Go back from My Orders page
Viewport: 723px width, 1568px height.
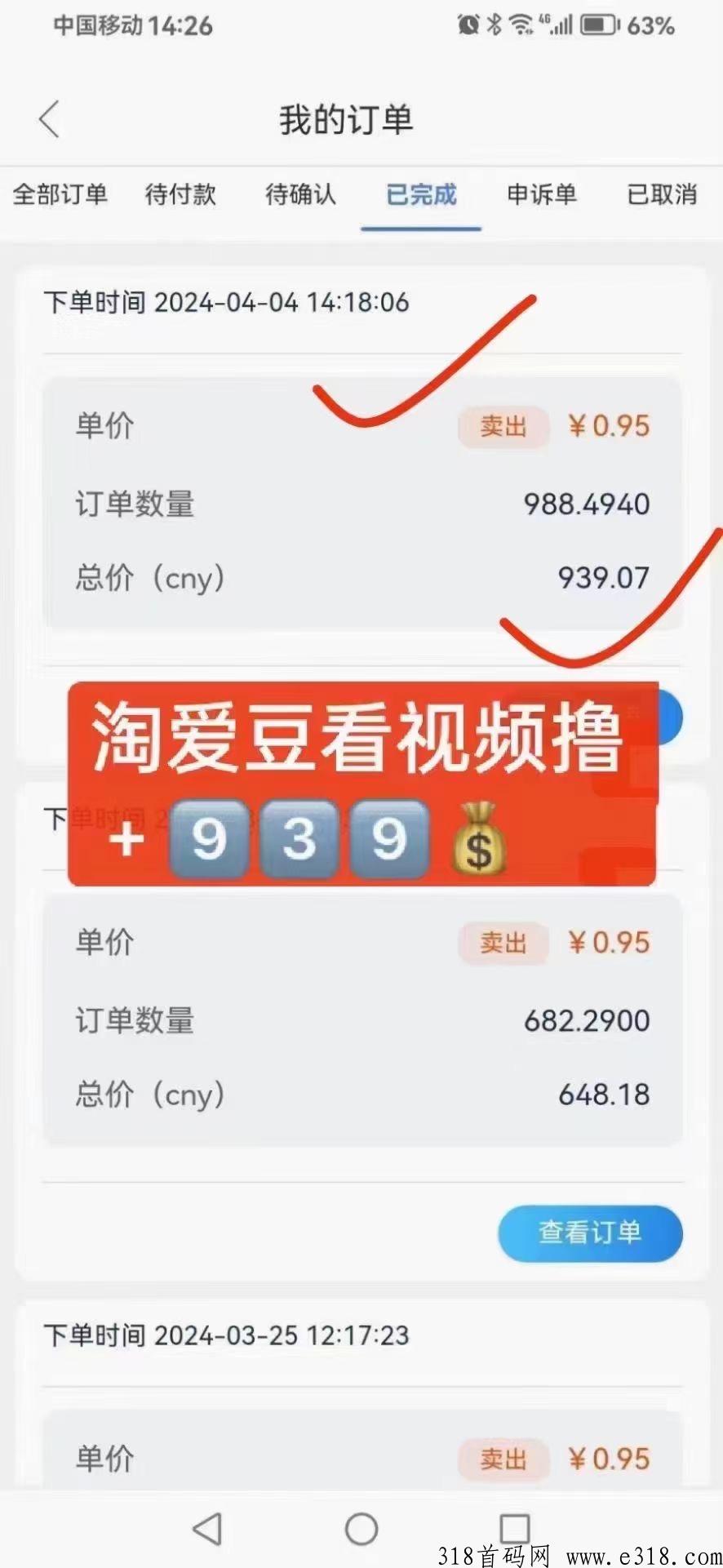tap(49, 119)
